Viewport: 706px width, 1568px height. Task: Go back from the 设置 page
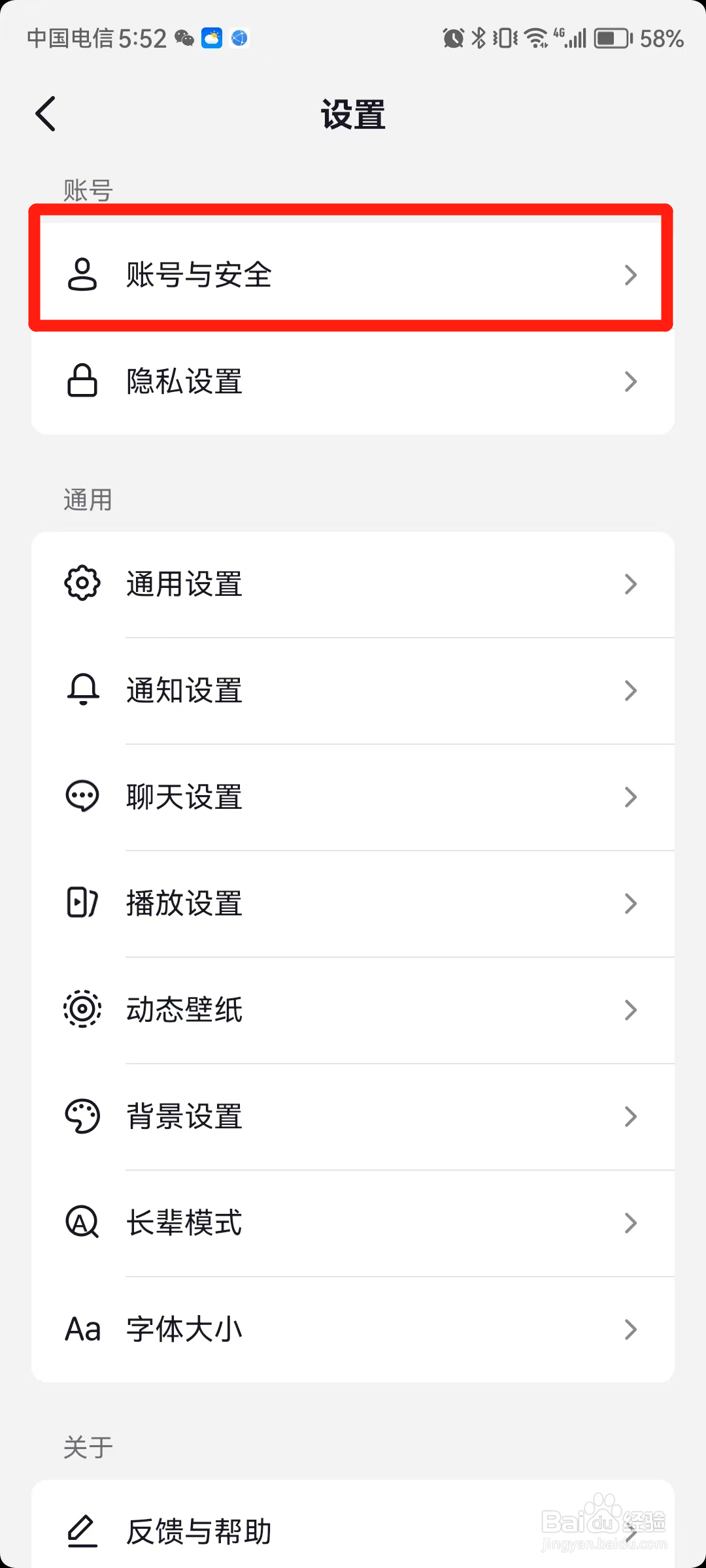(46, 114)
